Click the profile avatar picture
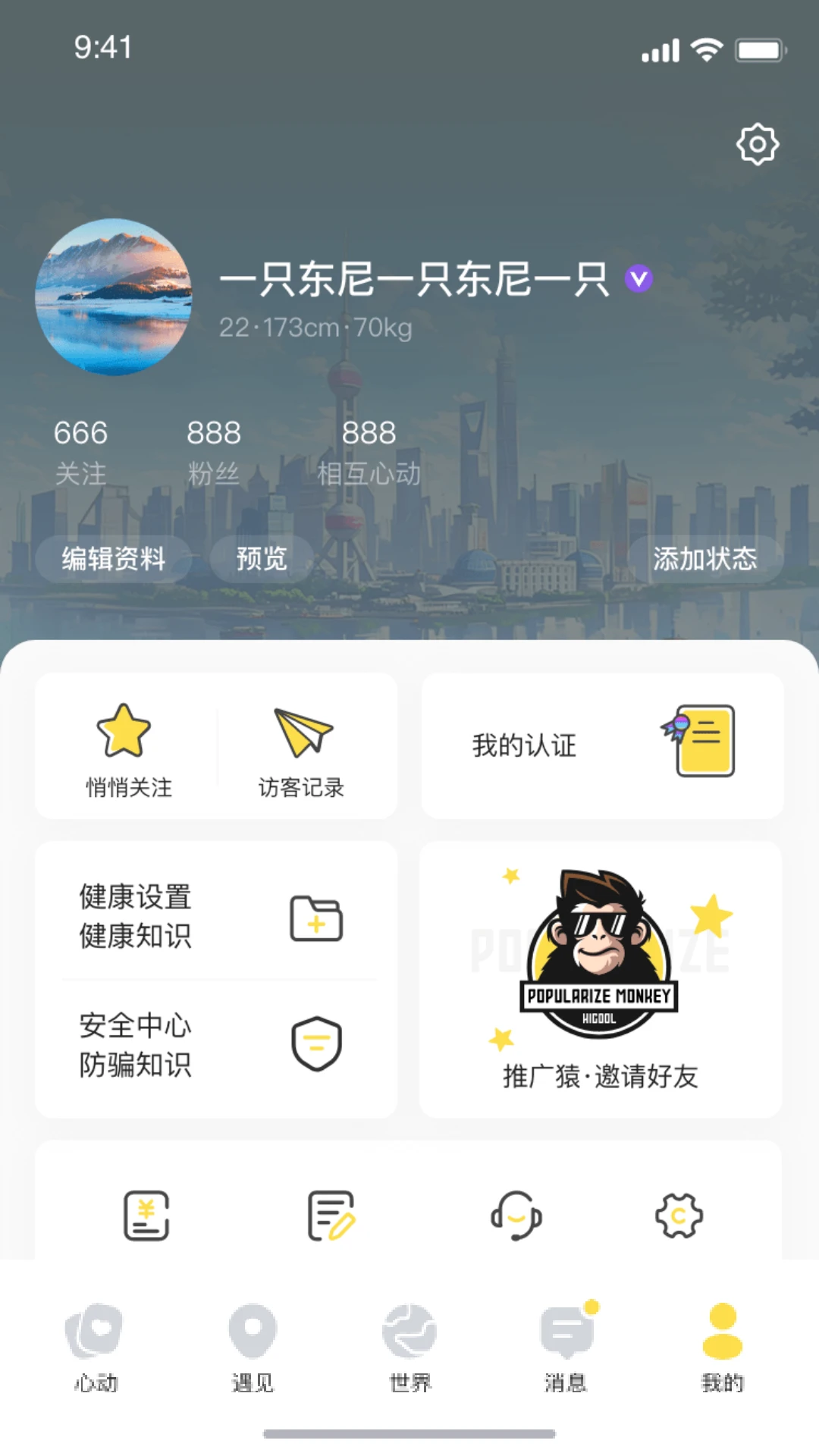This screenshot has width=819, height=1456. (x=115, y=297)
